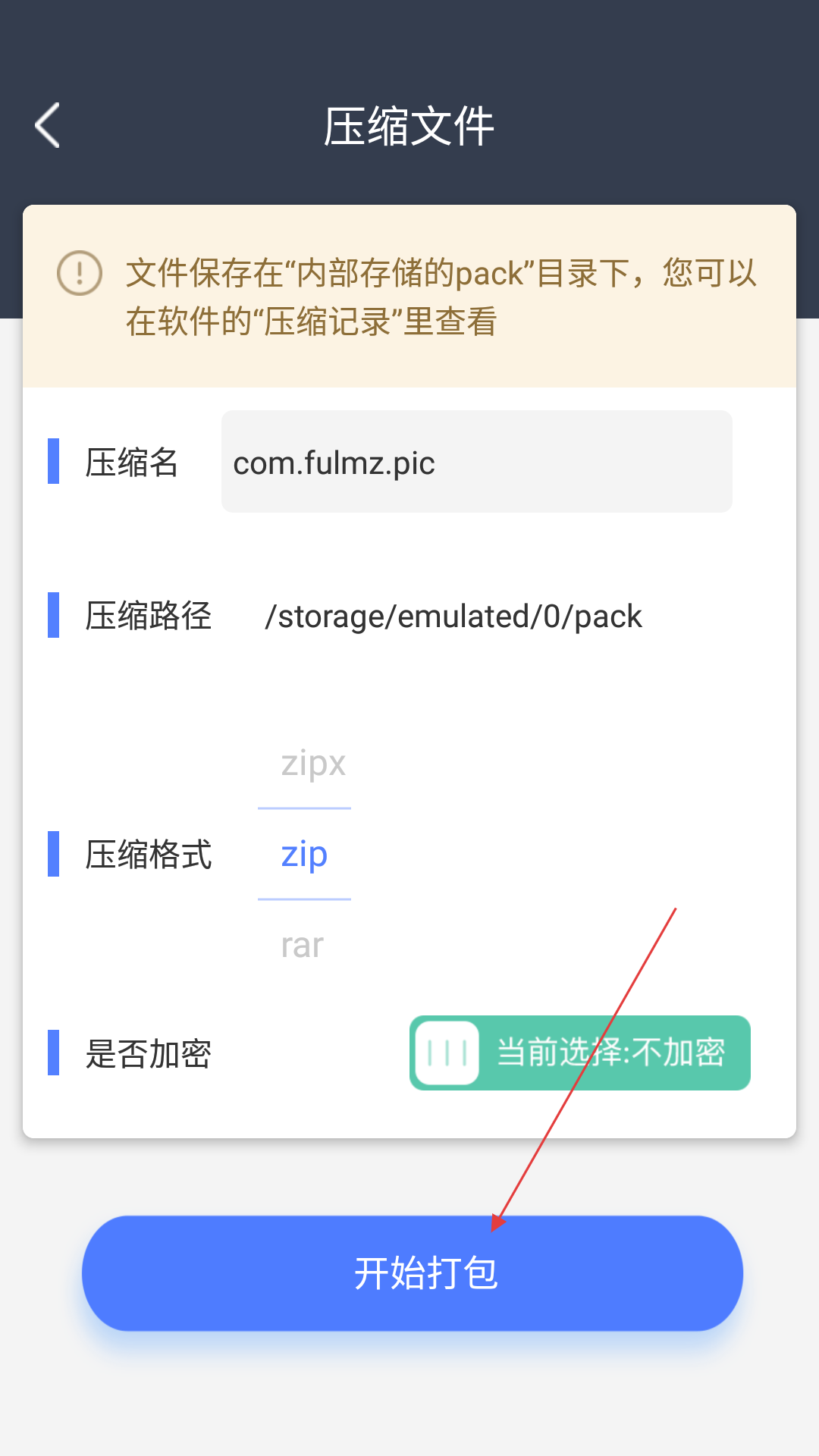The height and width of the screenshot is (1456, 819).
Task: Select the zipx format option
Action: 313,763
